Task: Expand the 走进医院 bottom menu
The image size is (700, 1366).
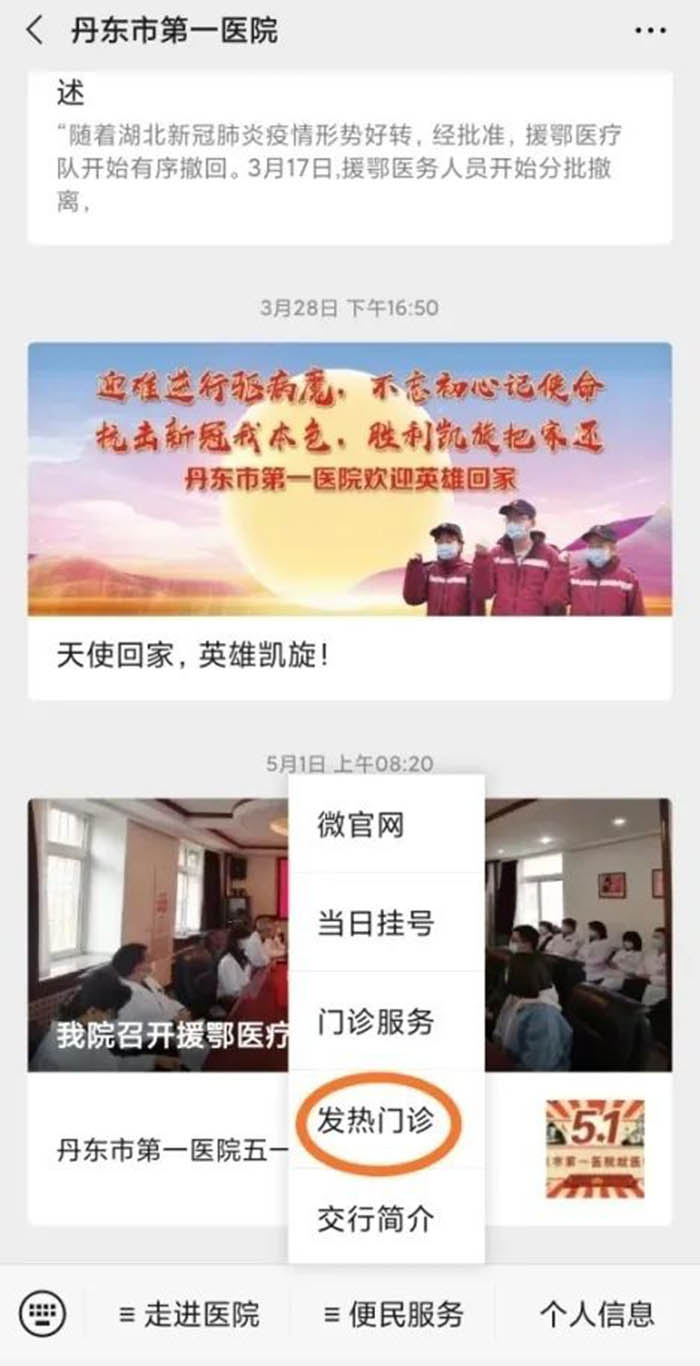Action: (188, 1313)
